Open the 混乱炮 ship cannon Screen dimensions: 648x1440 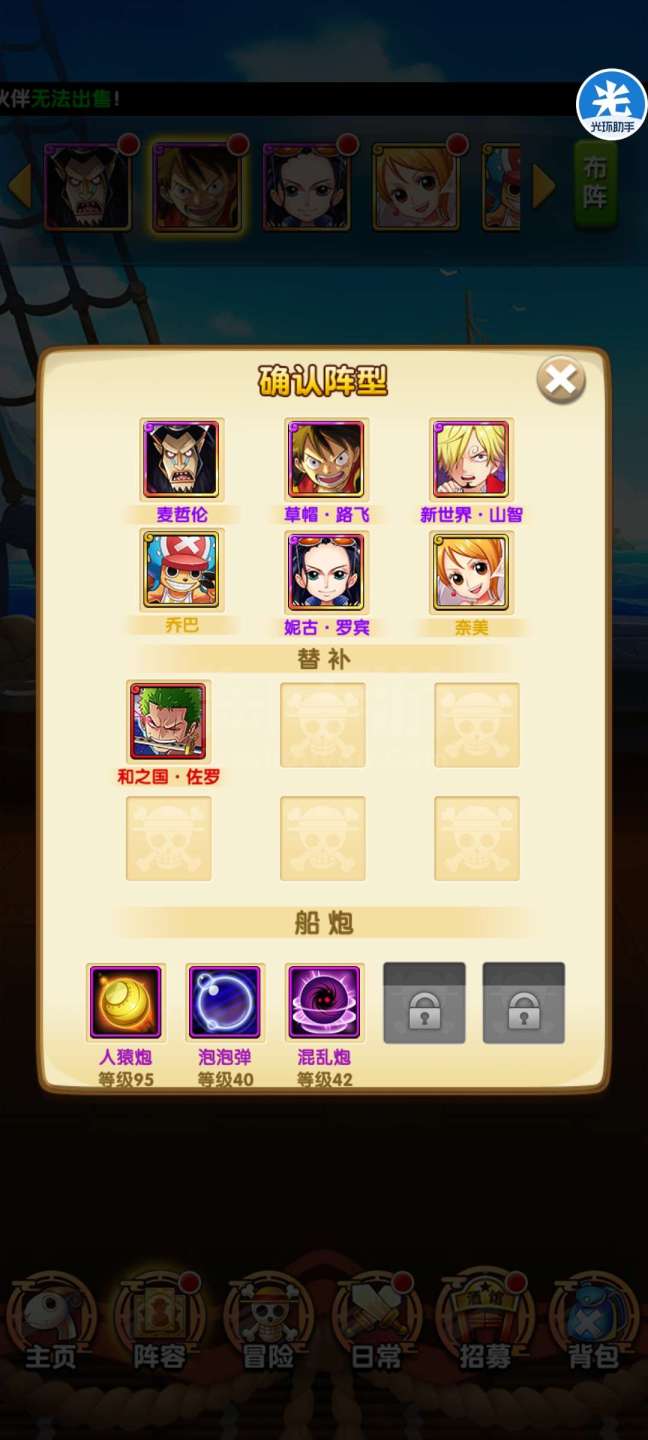coord(324,1003)
